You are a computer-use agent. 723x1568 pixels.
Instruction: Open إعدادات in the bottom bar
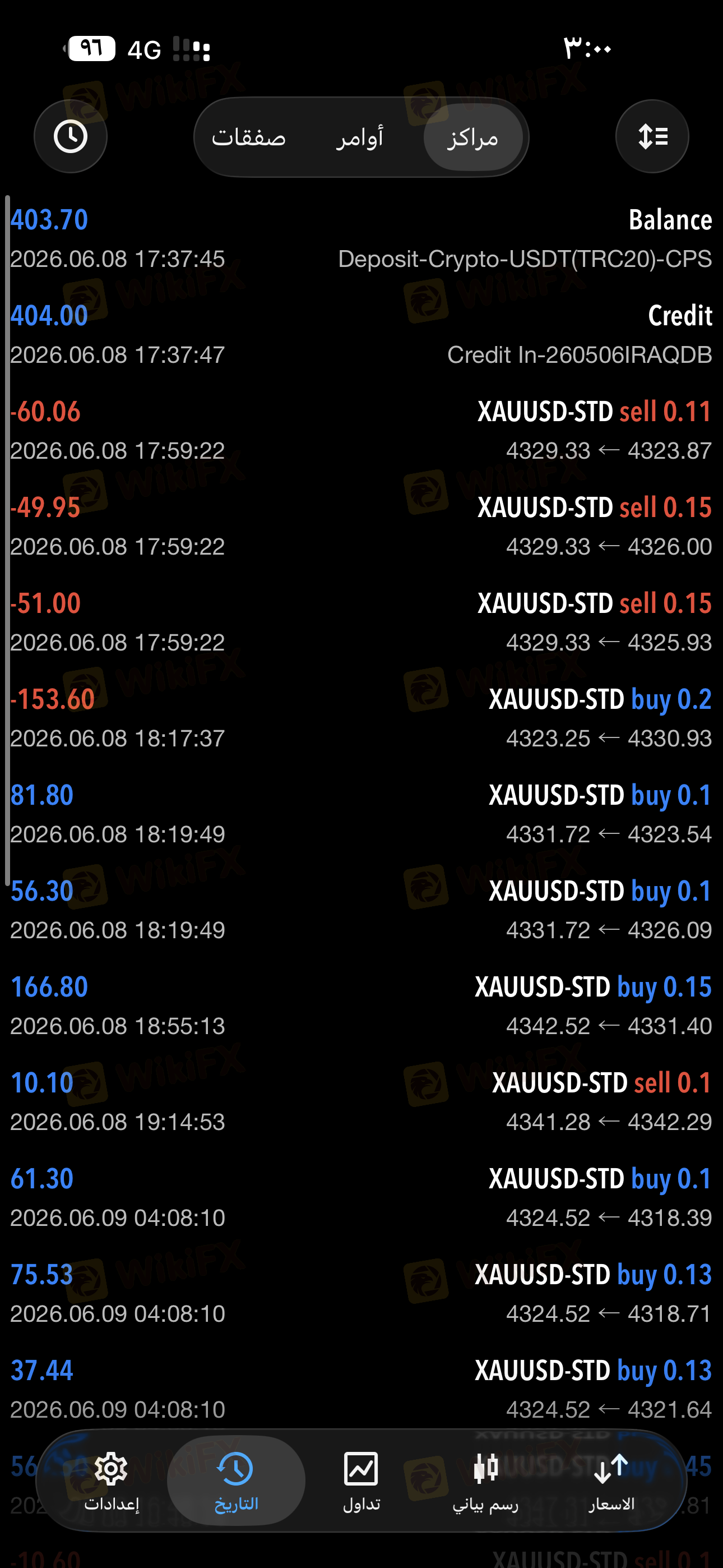[x=112, y=1481]
